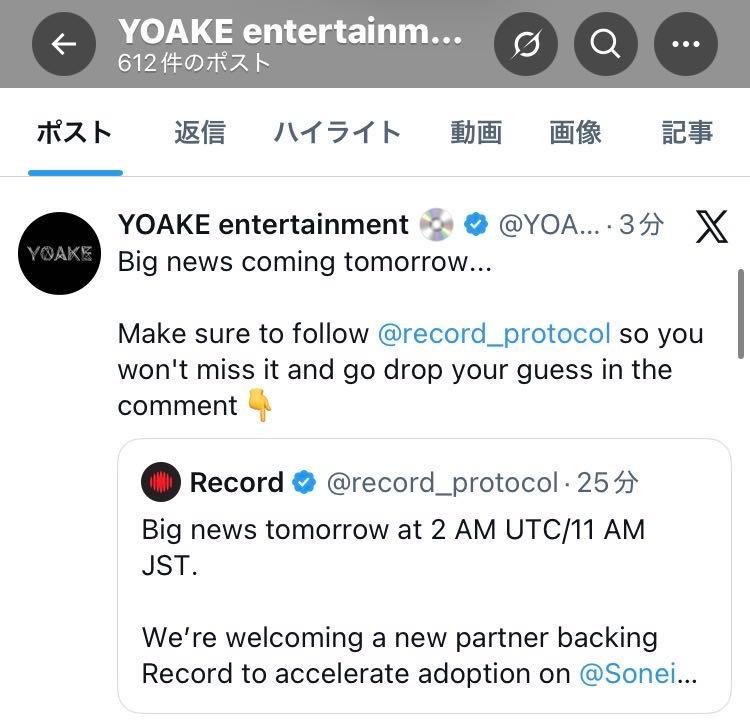The image size is (750, 724).
Task: Switch to the ポスト tab
Action: click(x=75, y=133)
